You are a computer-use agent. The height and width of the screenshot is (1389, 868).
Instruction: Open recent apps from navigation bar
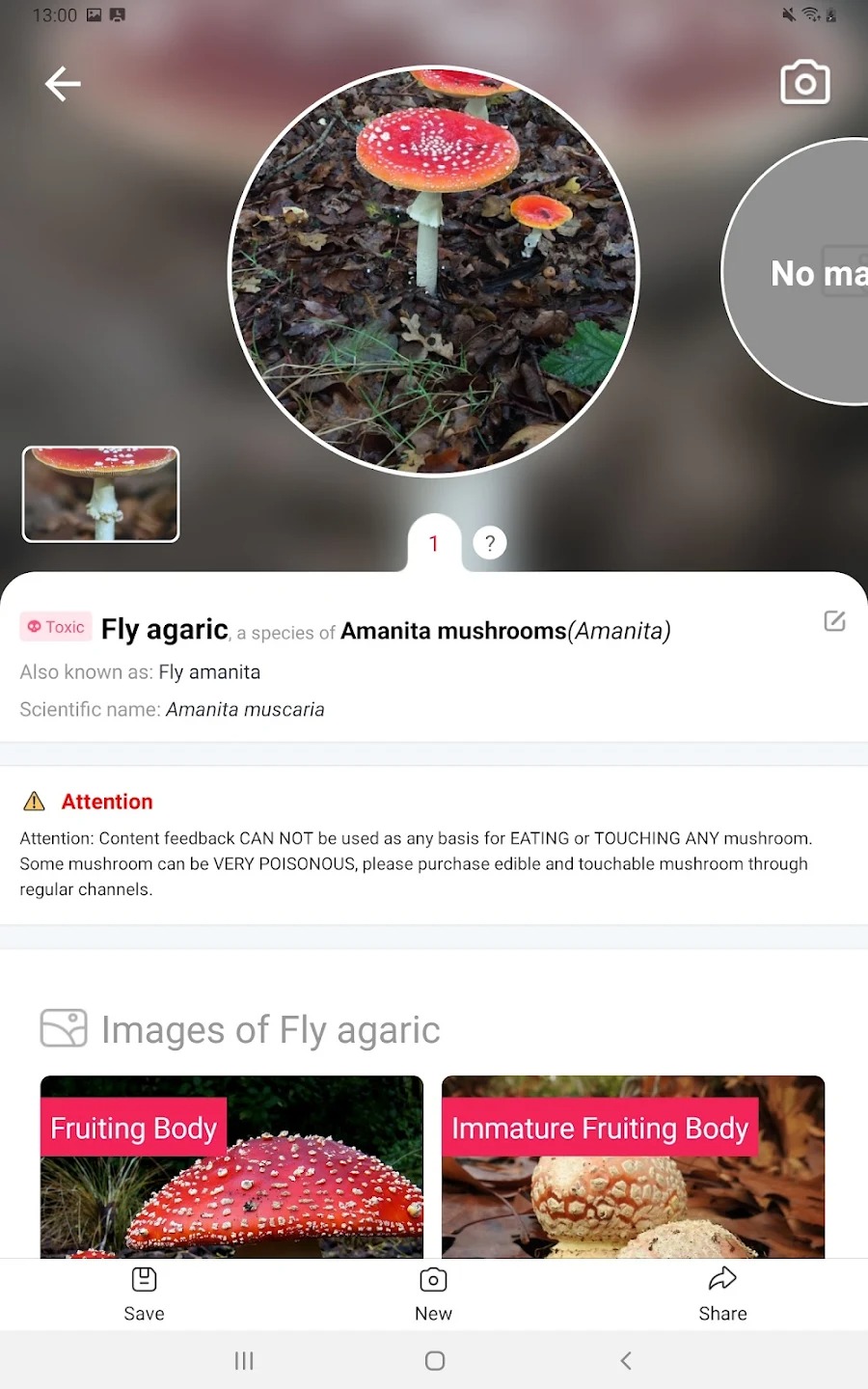point(244,1361)
